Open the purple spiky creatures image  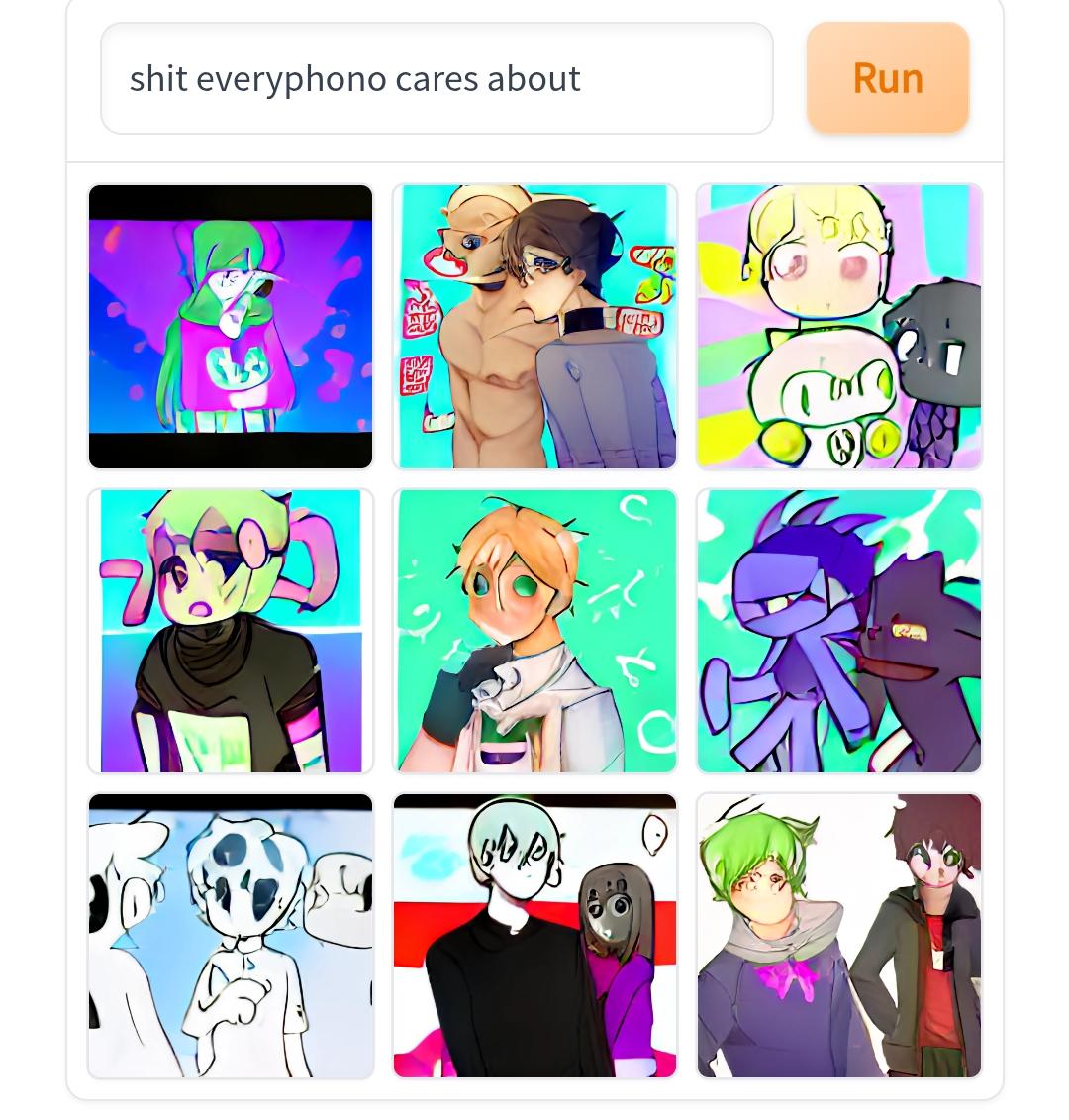click(x=838, y=631)
